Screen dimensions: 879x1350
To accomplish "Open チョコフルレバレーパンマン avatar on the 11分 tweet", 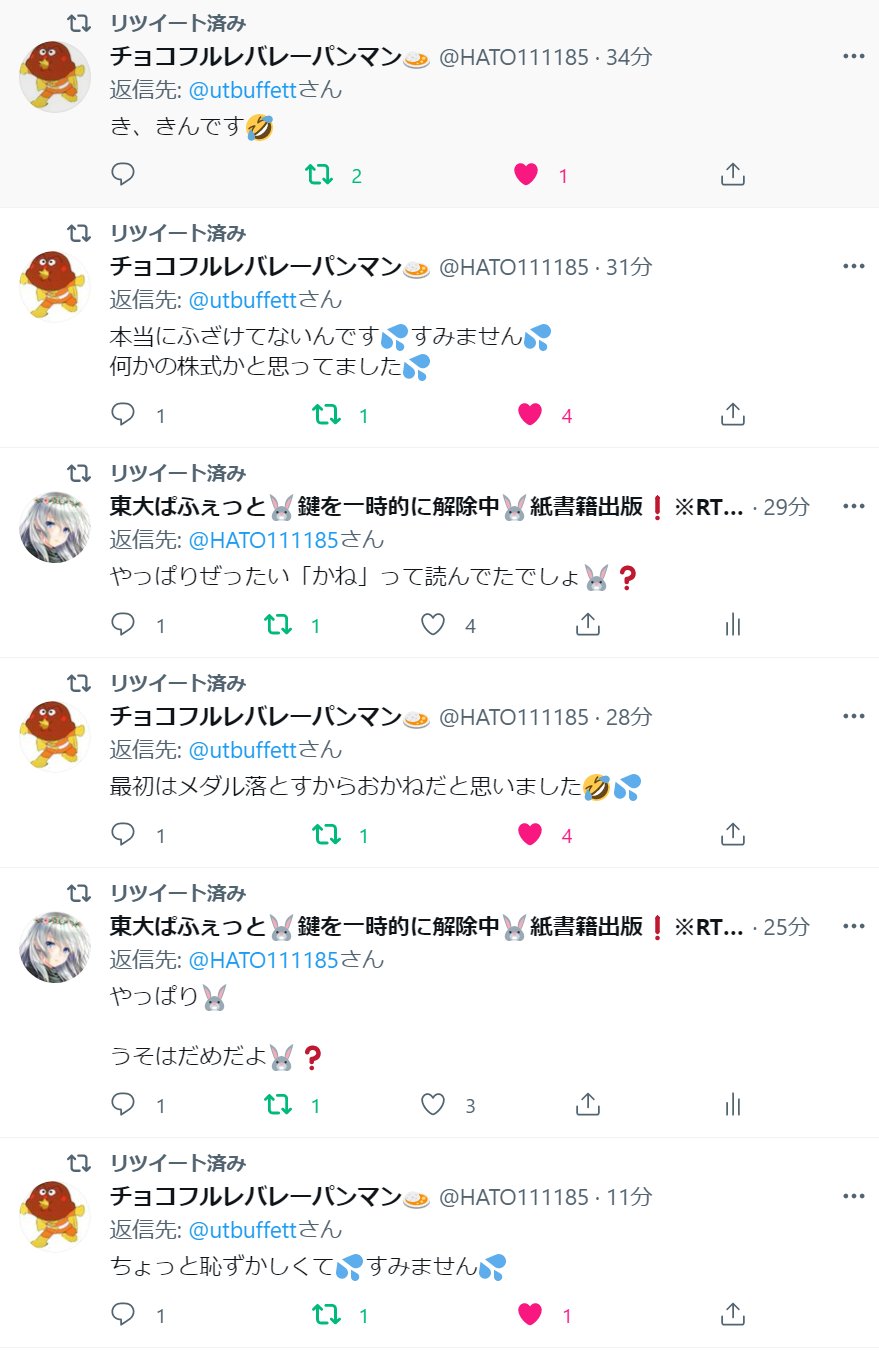I will tap(55, 1216).
